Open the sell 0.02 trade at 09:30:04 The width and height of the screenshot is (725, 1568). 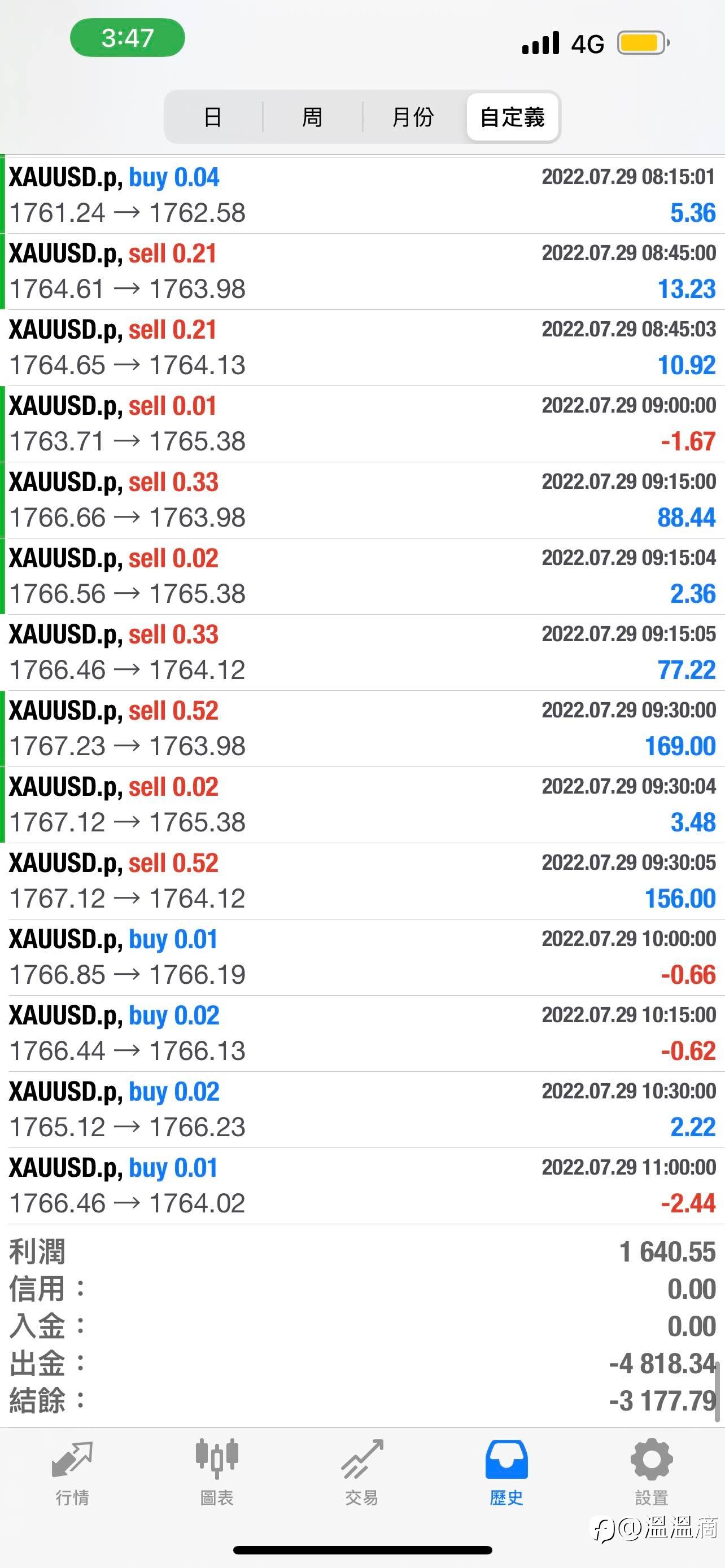(x=362, y=804)
